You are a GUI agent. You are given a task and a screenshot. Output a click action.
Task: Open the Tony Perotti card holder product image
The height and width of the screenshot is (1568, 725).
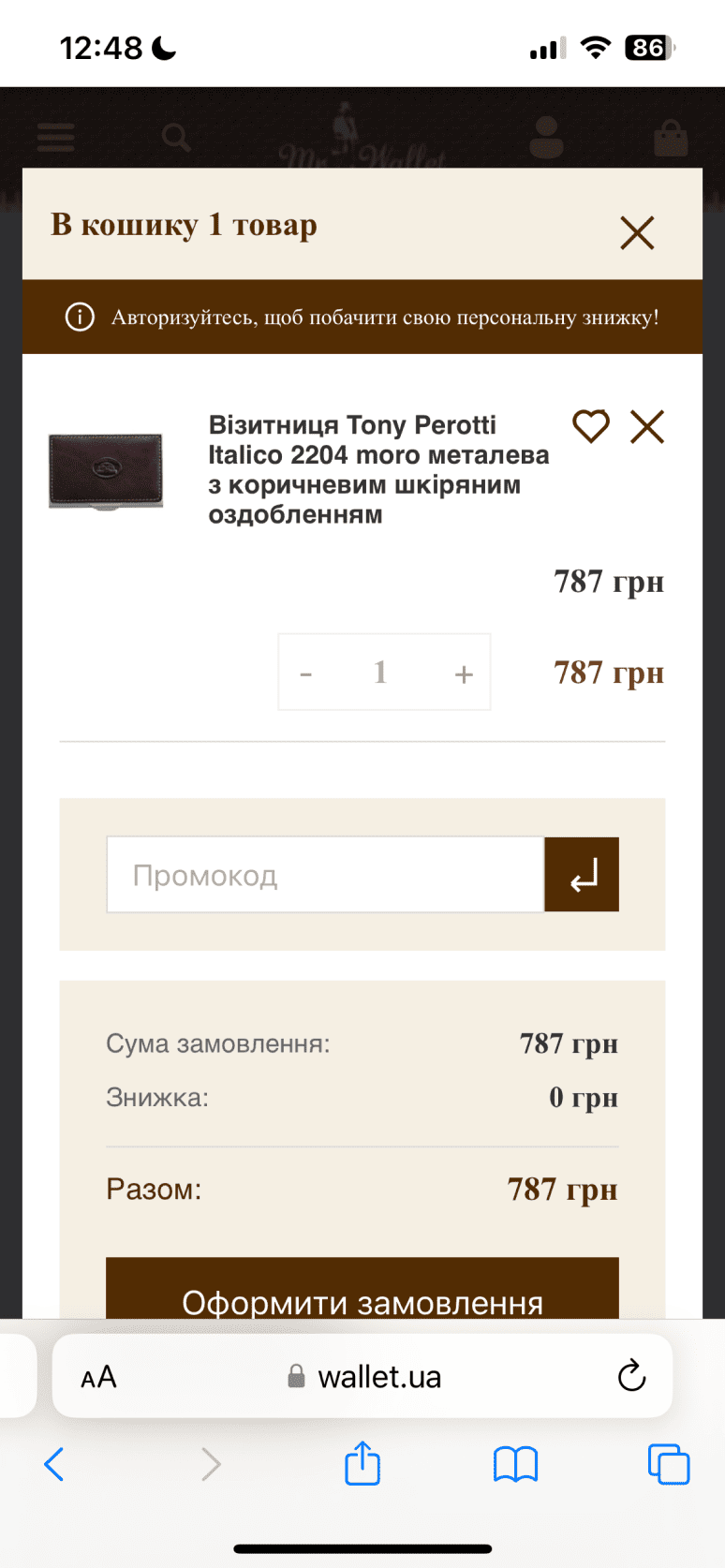click(106, 470)
